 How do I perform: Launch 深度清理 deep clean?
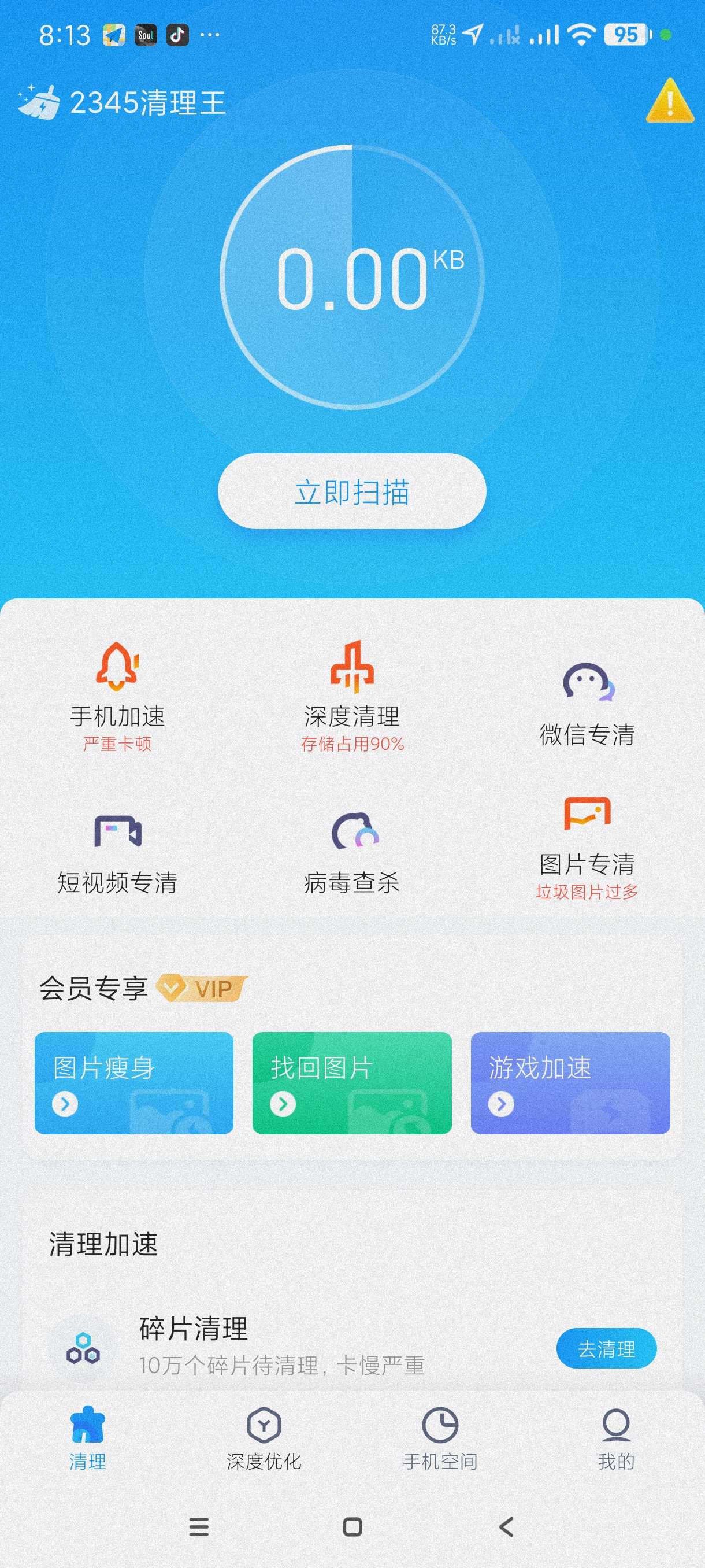tap(352, 696)
